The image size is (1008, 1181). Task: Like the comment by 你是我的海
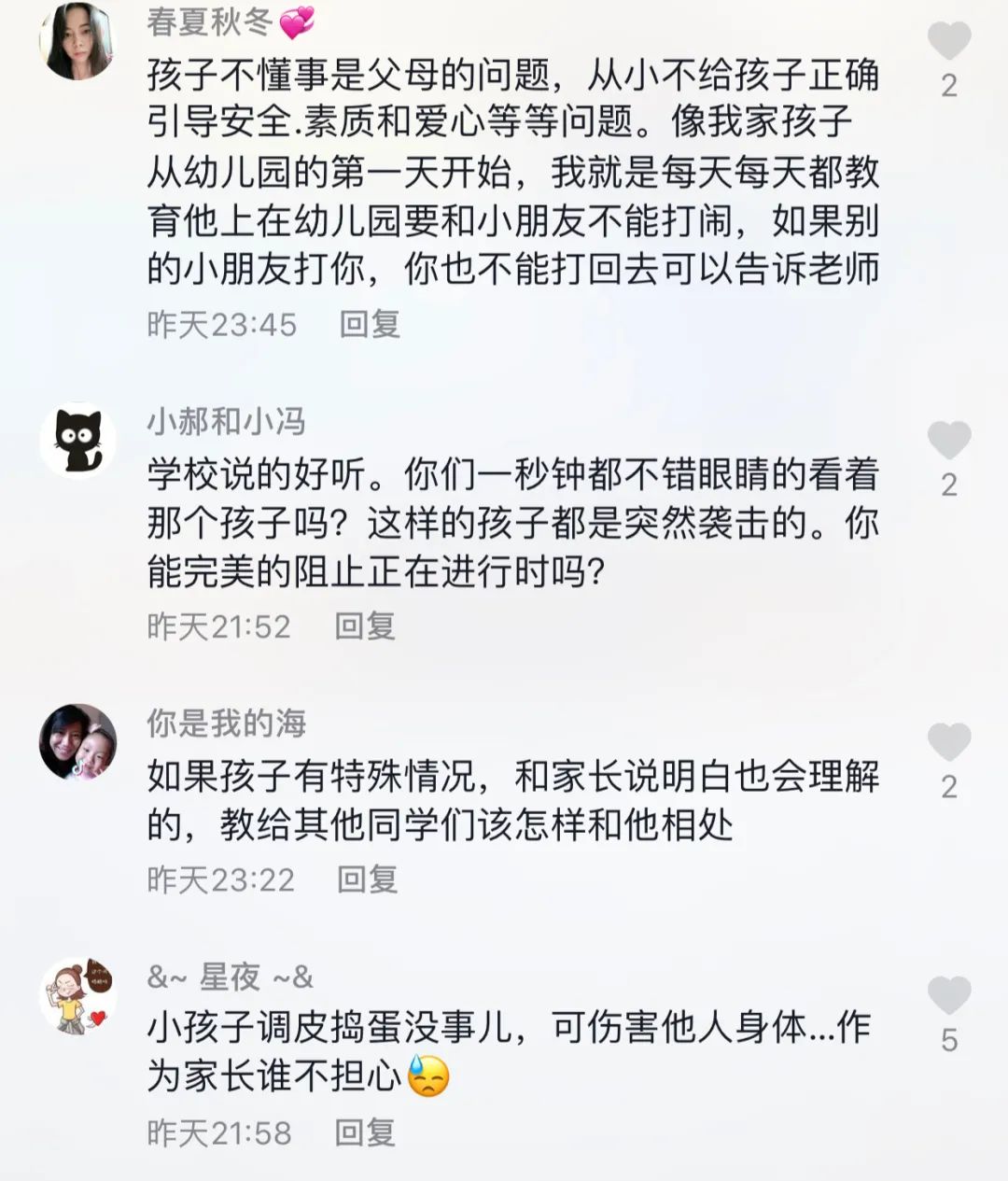click(x=949, y=742)
